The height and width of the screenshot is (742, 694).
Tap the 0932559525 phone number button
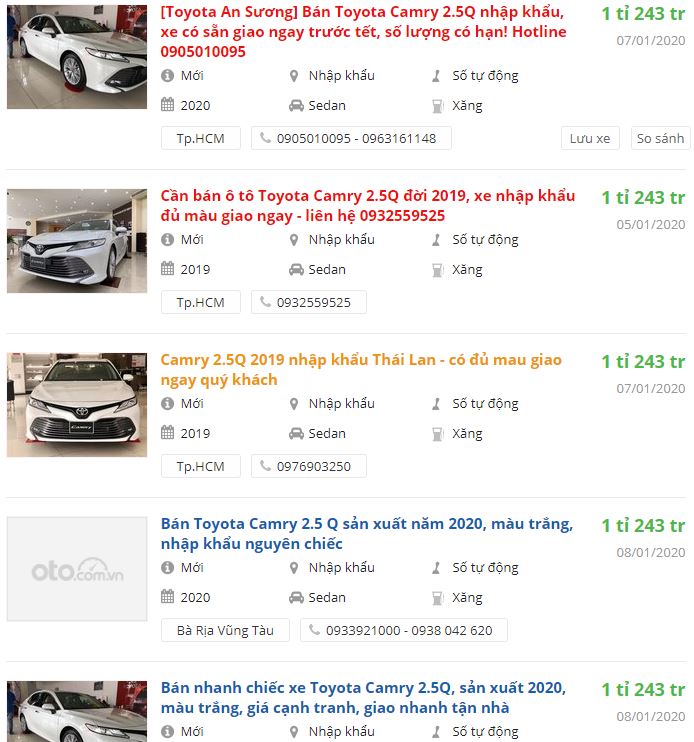coord(308,302)
